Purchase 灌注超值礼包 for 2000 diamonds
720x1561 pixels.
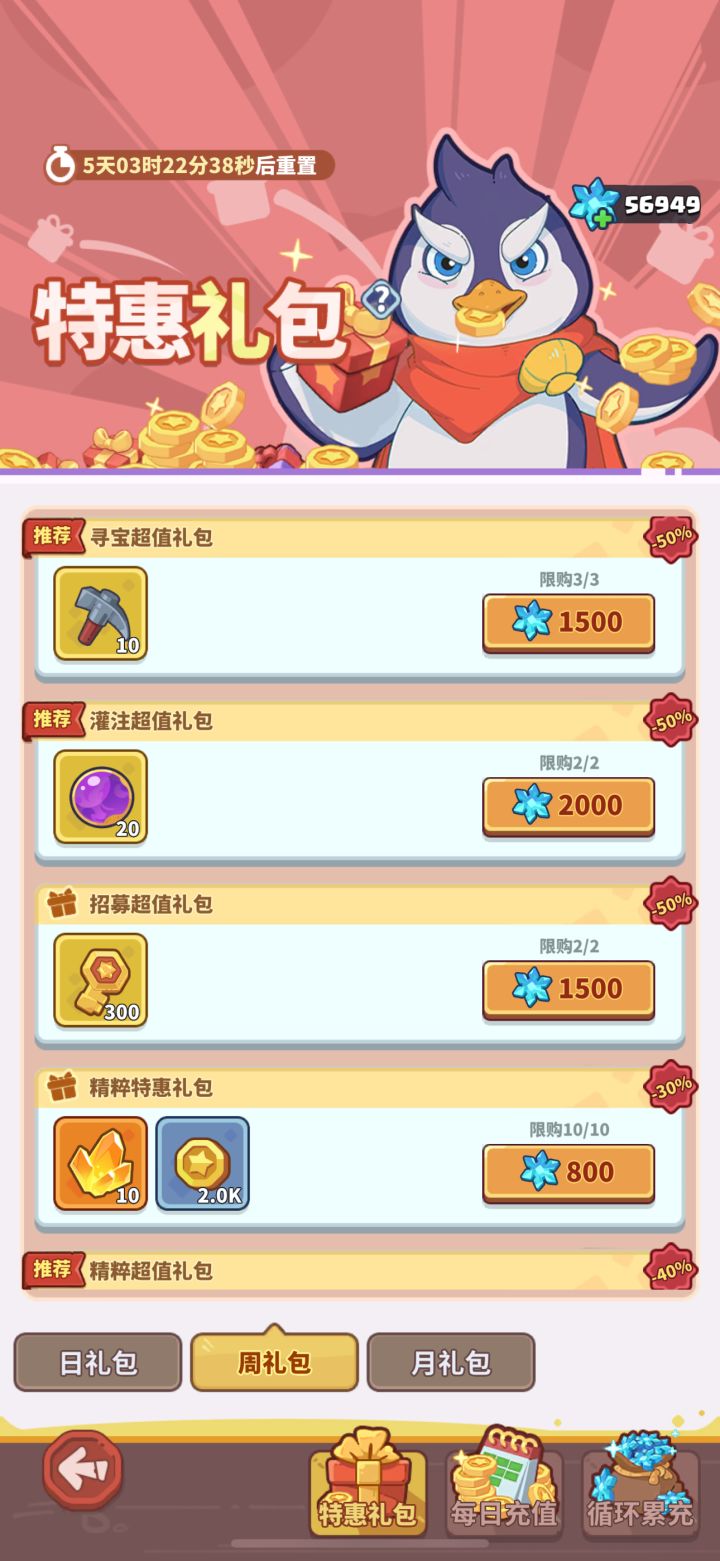(568, 805)
